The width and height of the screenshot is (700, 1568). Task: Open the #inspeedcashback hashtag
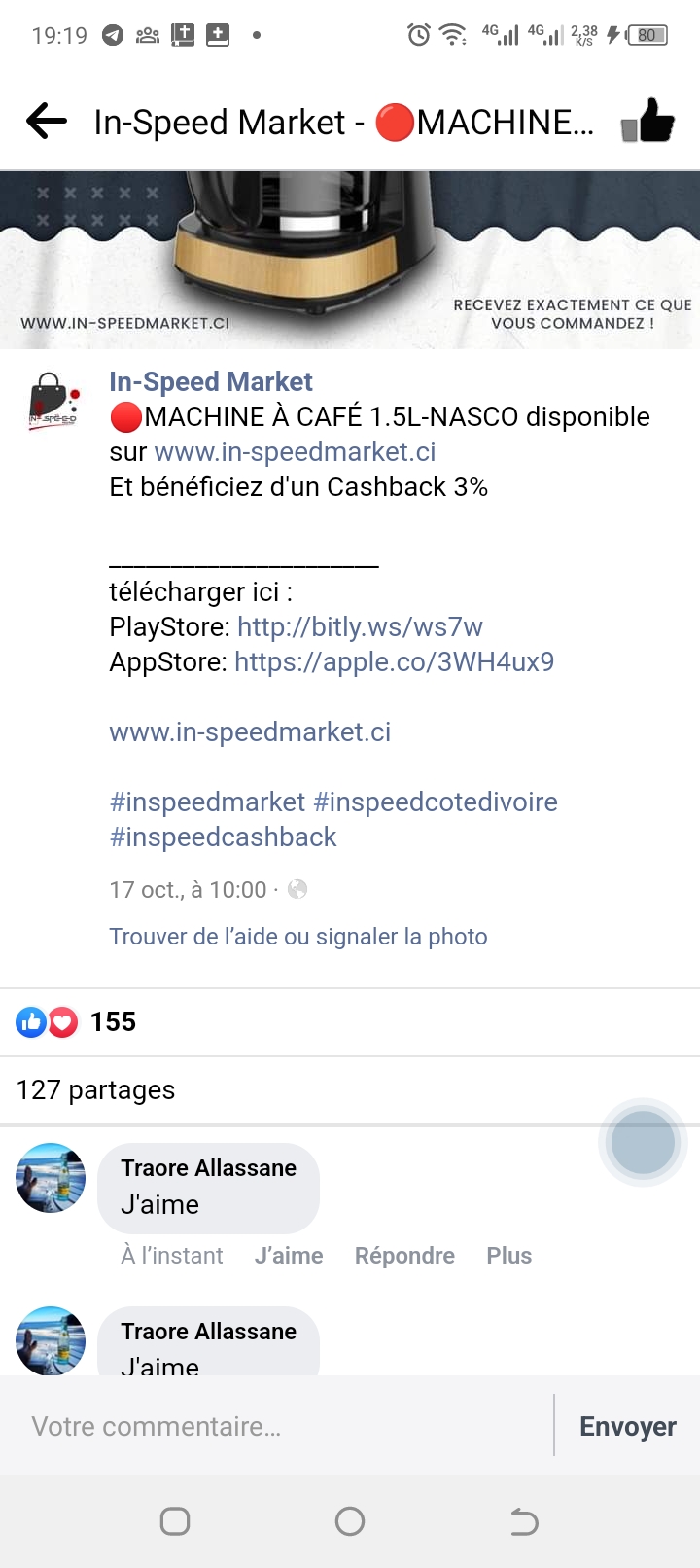(x=223, y=837)
